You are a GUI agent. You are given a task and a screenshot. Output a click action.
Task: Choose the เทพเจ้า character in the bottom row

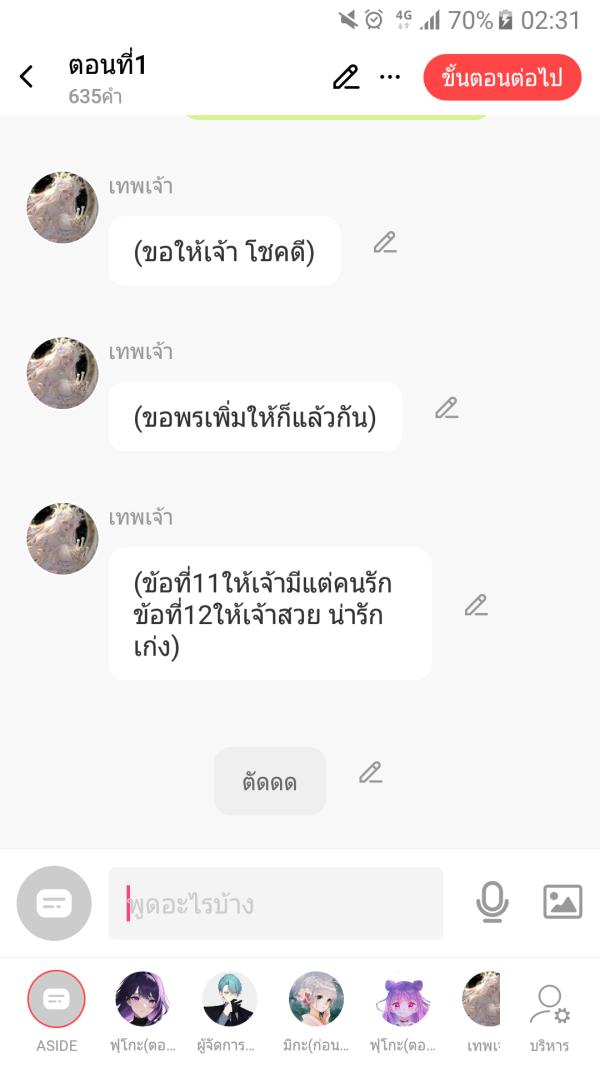pos(482,999)
